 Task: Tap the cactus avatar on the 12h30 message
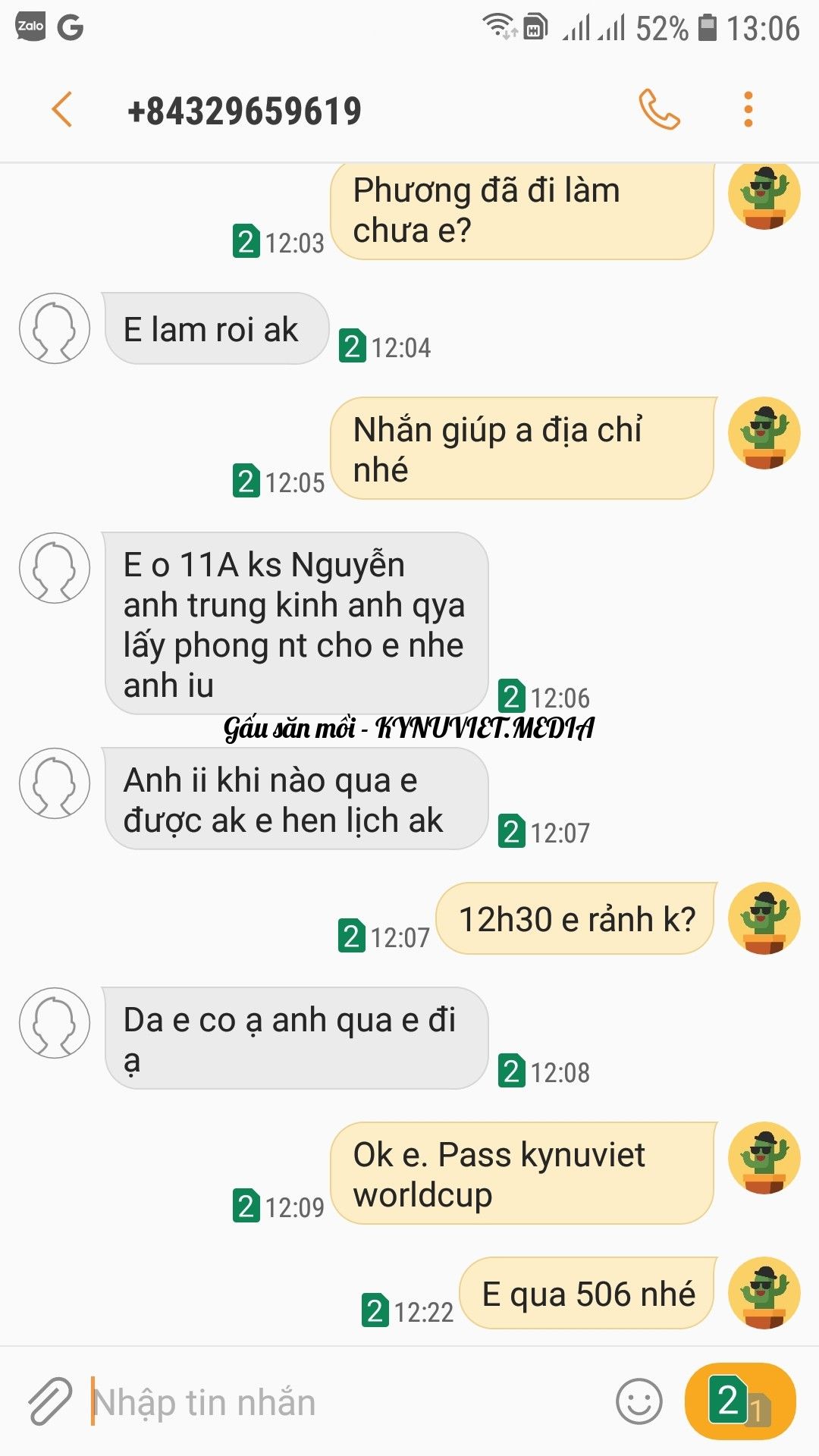click(x=765, y=918)
